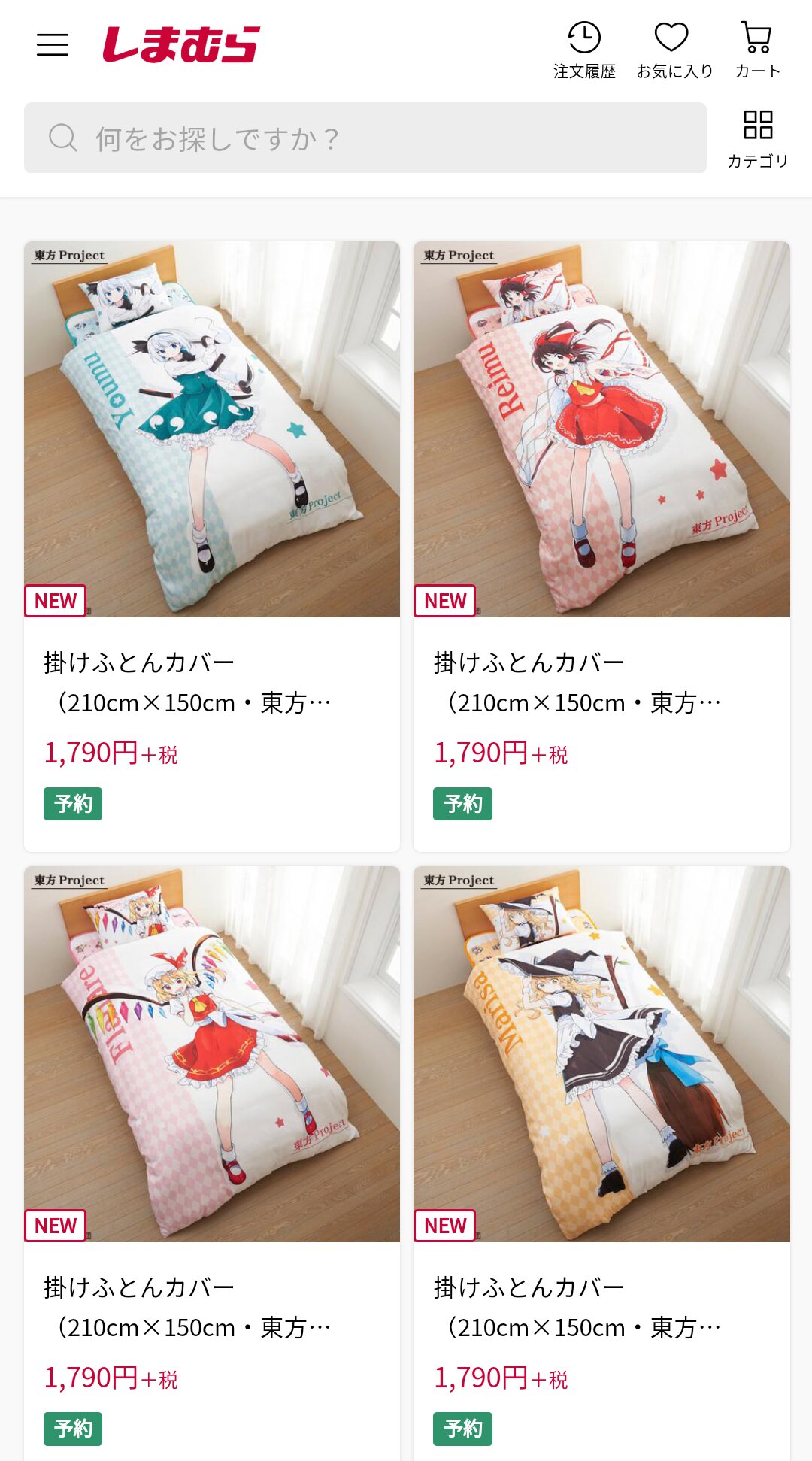Open the Youmu futon cover product

(212, 429)
